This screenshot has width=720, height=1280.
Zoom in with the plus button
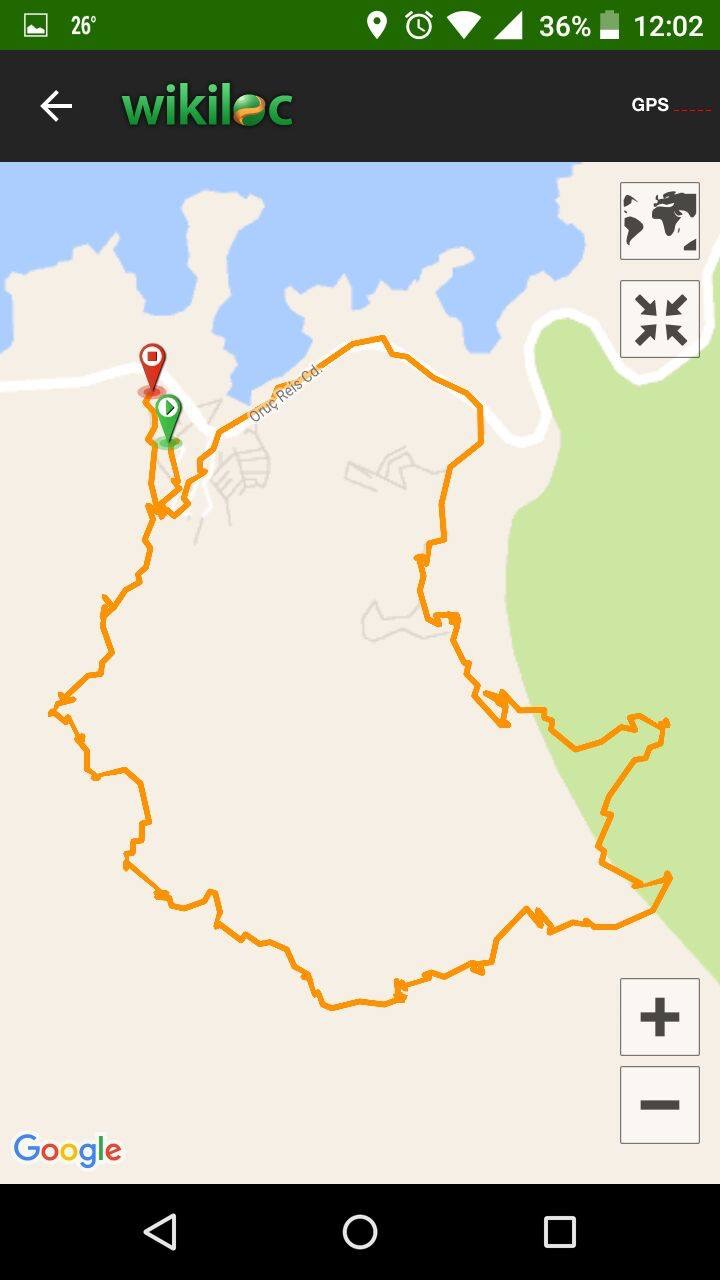coord(660,1017)
